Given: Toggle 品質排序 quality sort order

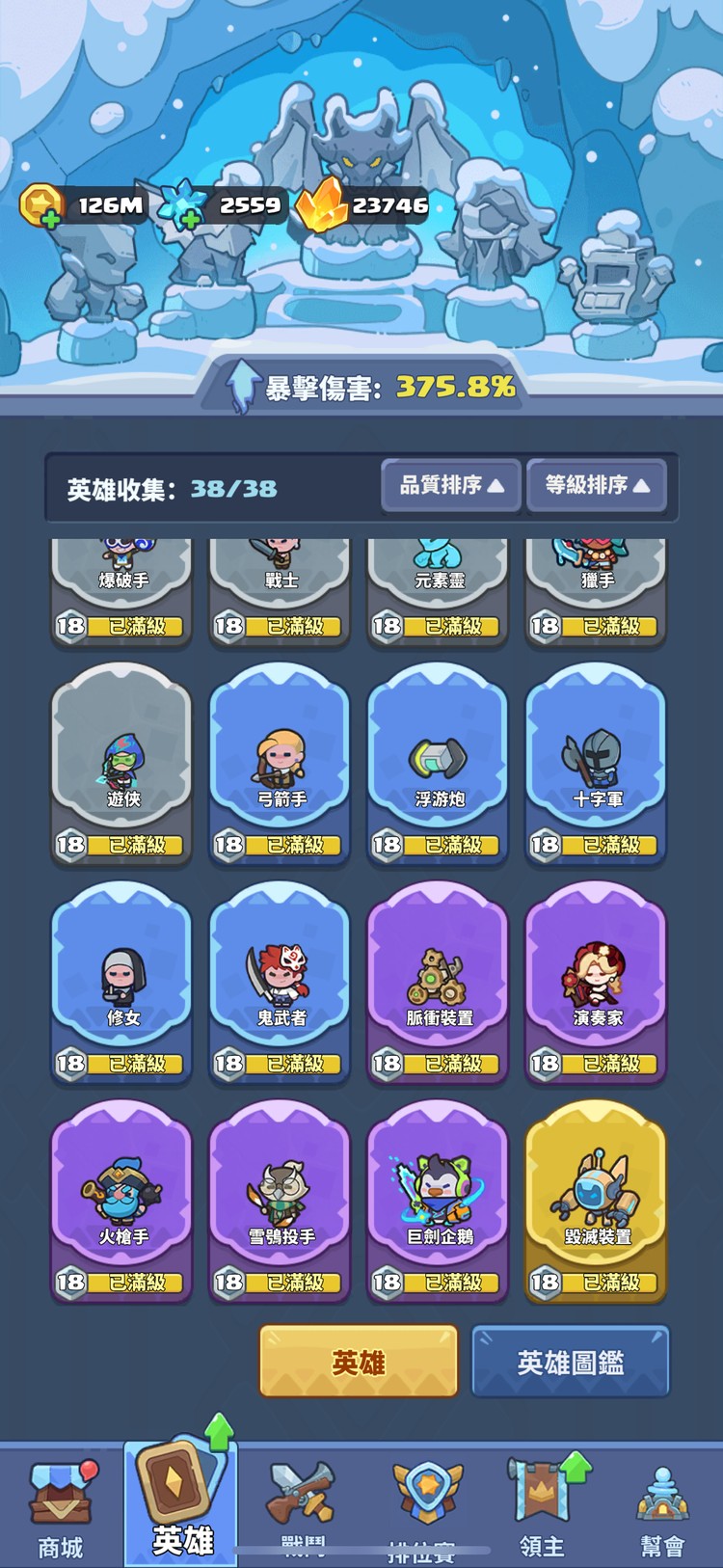Looking at the screenshot, I should pyautogui.click(x=450, y=485).
